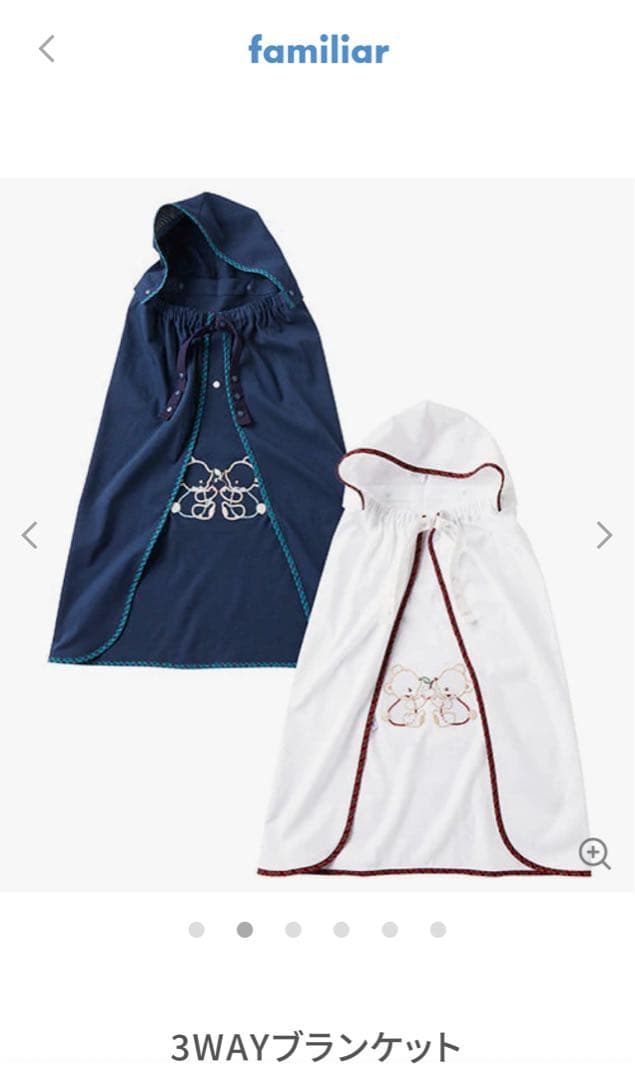The height and width of the screenshot is (1080, 635).
Task: Jump to the fourth image dot
Action: (341, 930)
